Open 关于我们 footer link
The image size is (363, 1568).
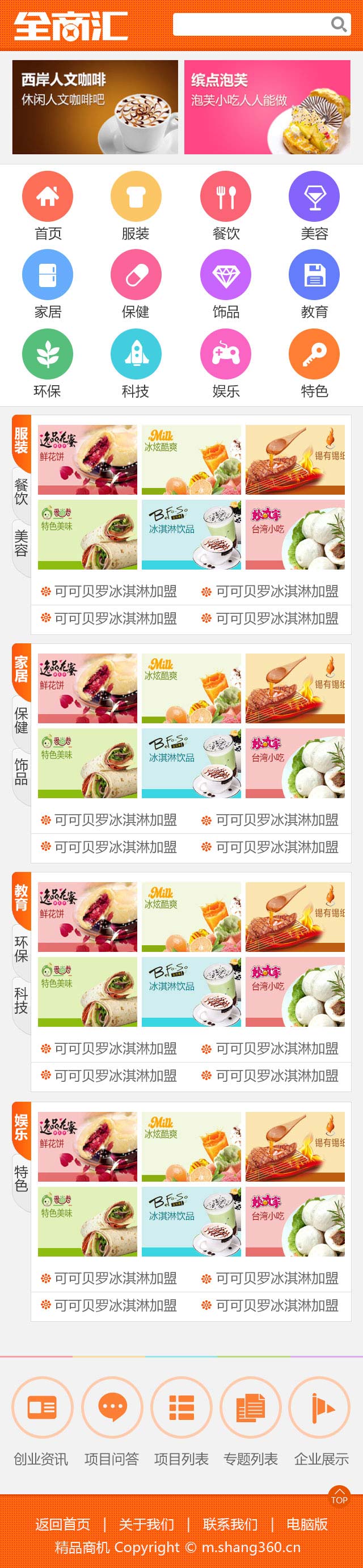pyautogui.click(x=146, y=1524)
